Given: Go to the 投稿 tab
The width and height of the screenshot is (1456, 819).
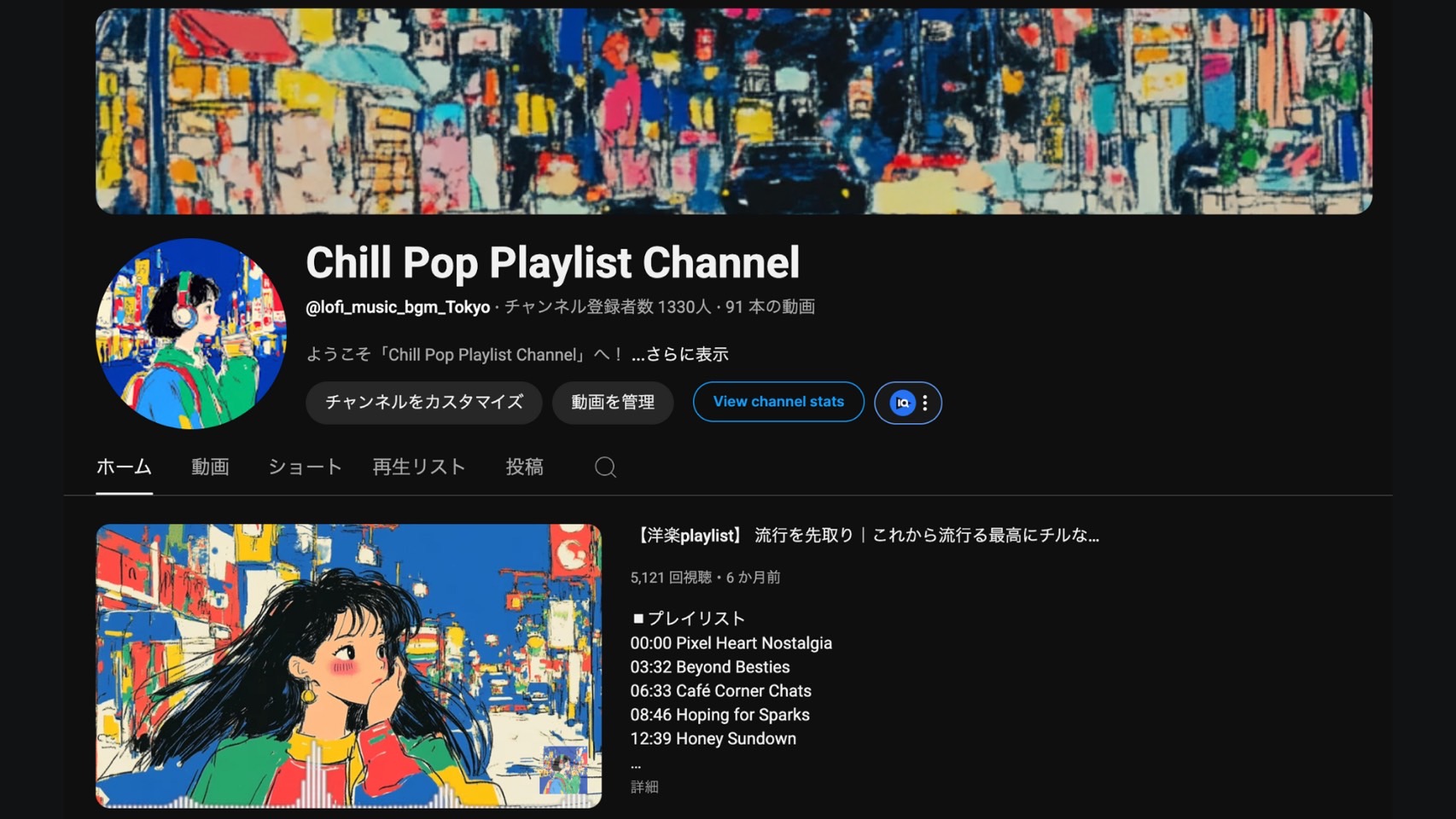Looking at the screenshot, I should click(524, 467).
